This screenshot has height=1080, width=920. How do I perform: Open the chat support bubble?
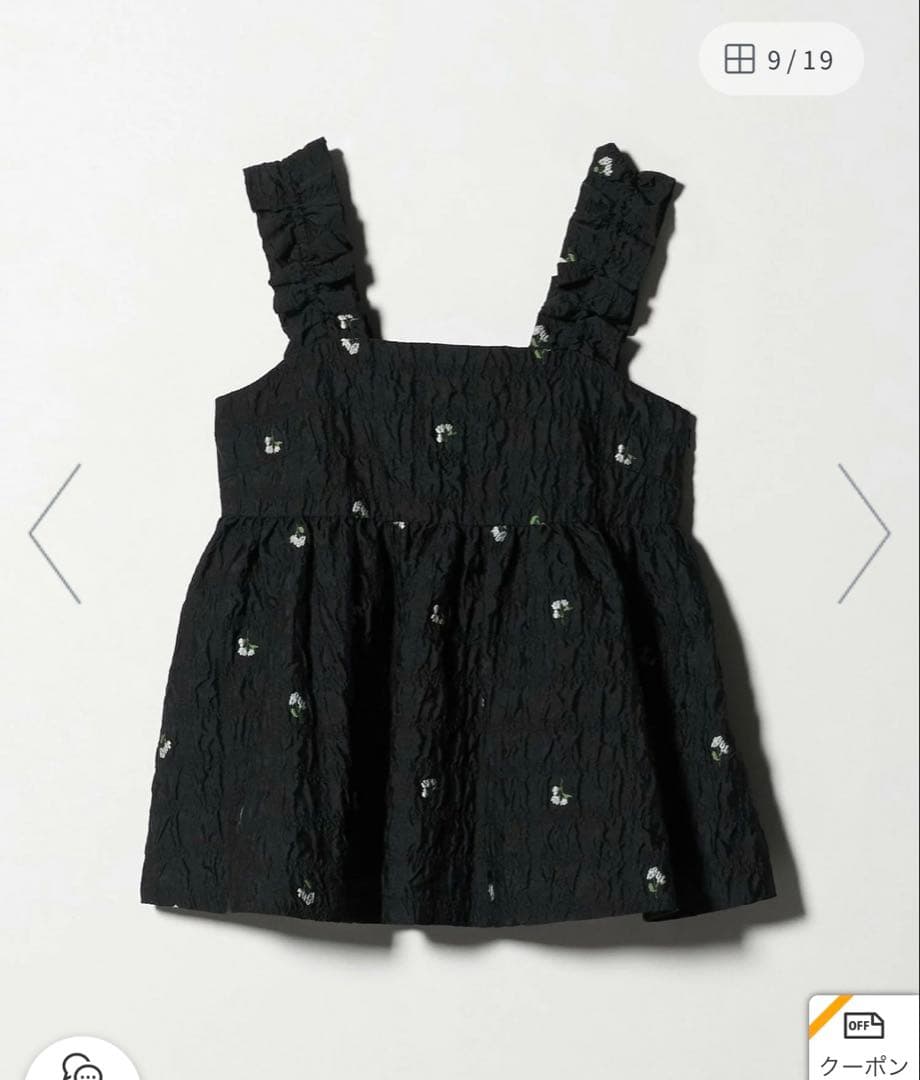pos(82,1062)
